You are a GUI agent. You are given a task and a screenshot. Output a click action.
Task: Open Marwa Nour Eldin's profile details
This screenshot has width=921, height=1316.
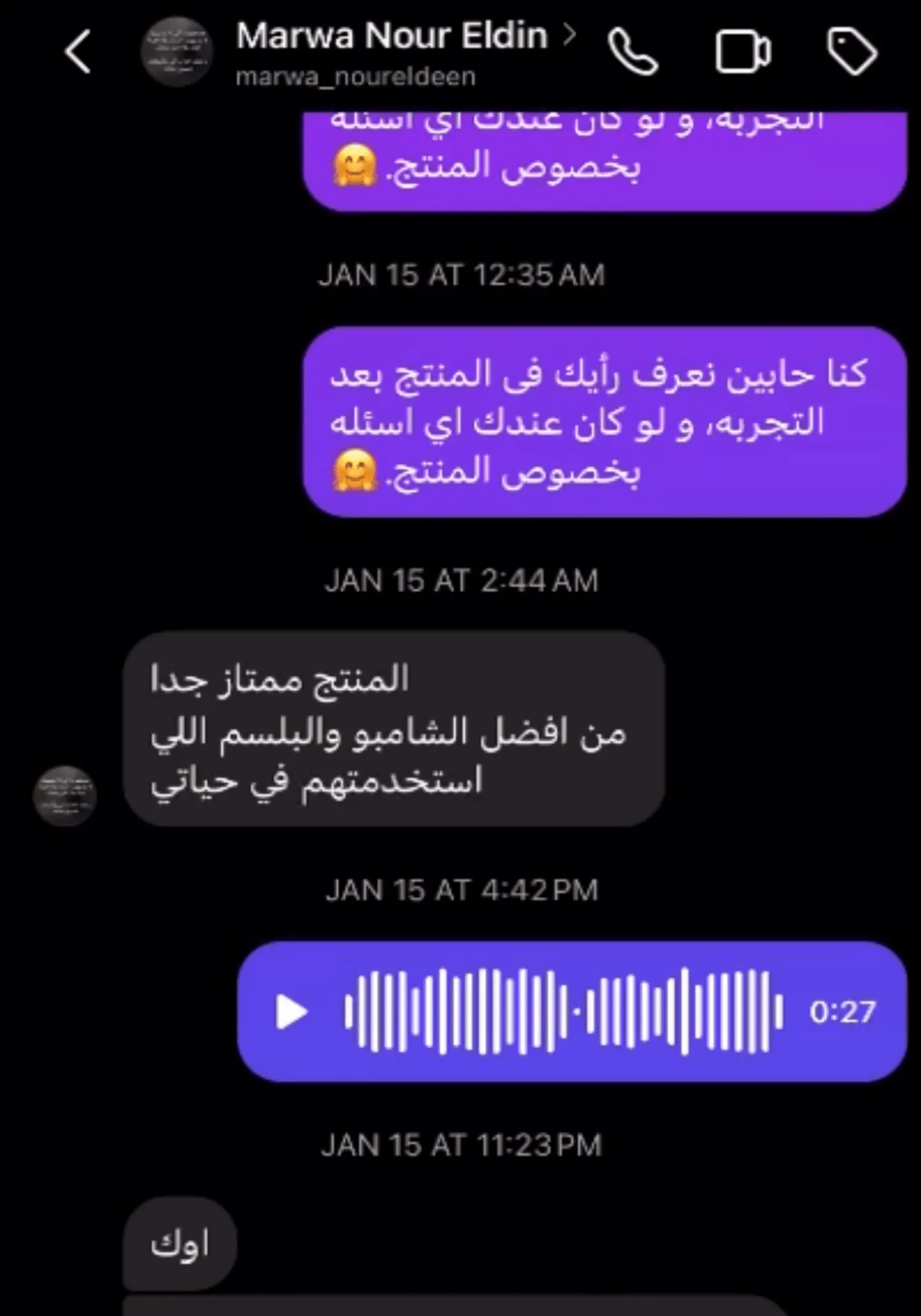pos(392,36)
